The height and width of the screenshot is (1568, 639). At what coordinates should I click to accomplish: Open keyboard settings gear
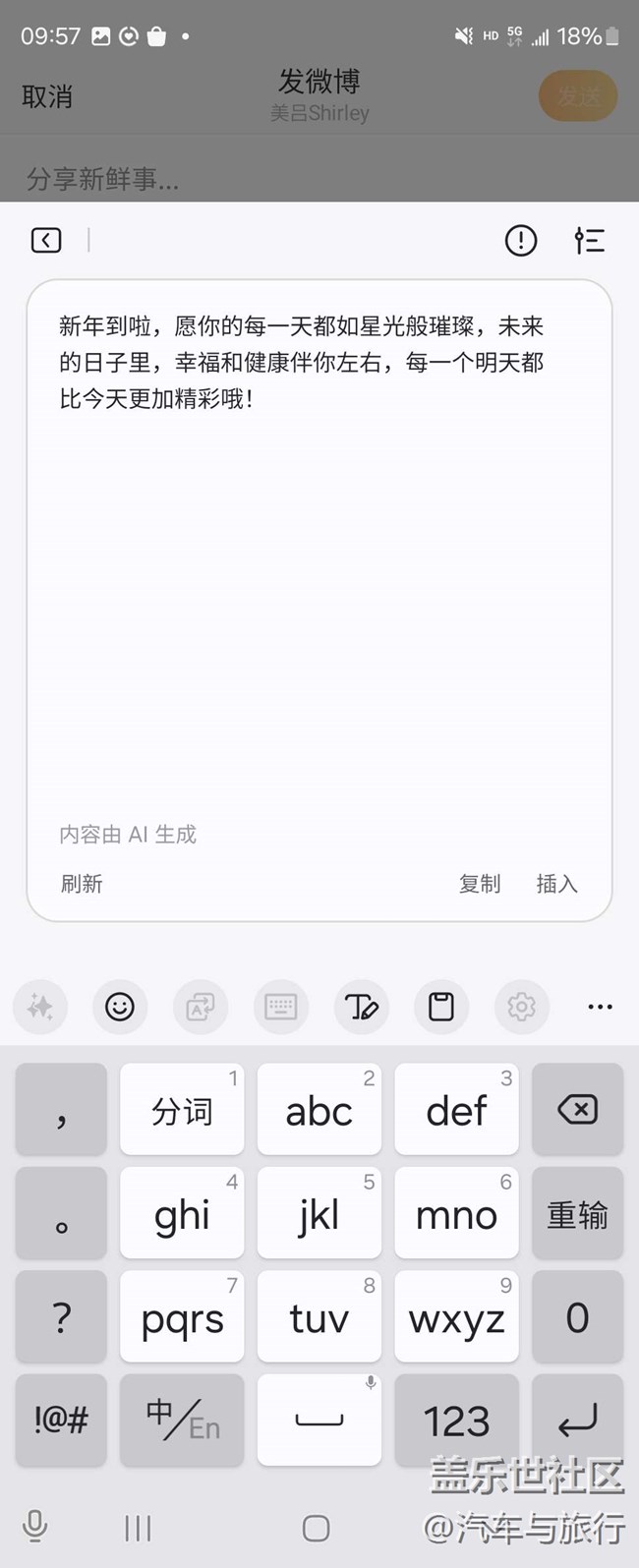521,1007
